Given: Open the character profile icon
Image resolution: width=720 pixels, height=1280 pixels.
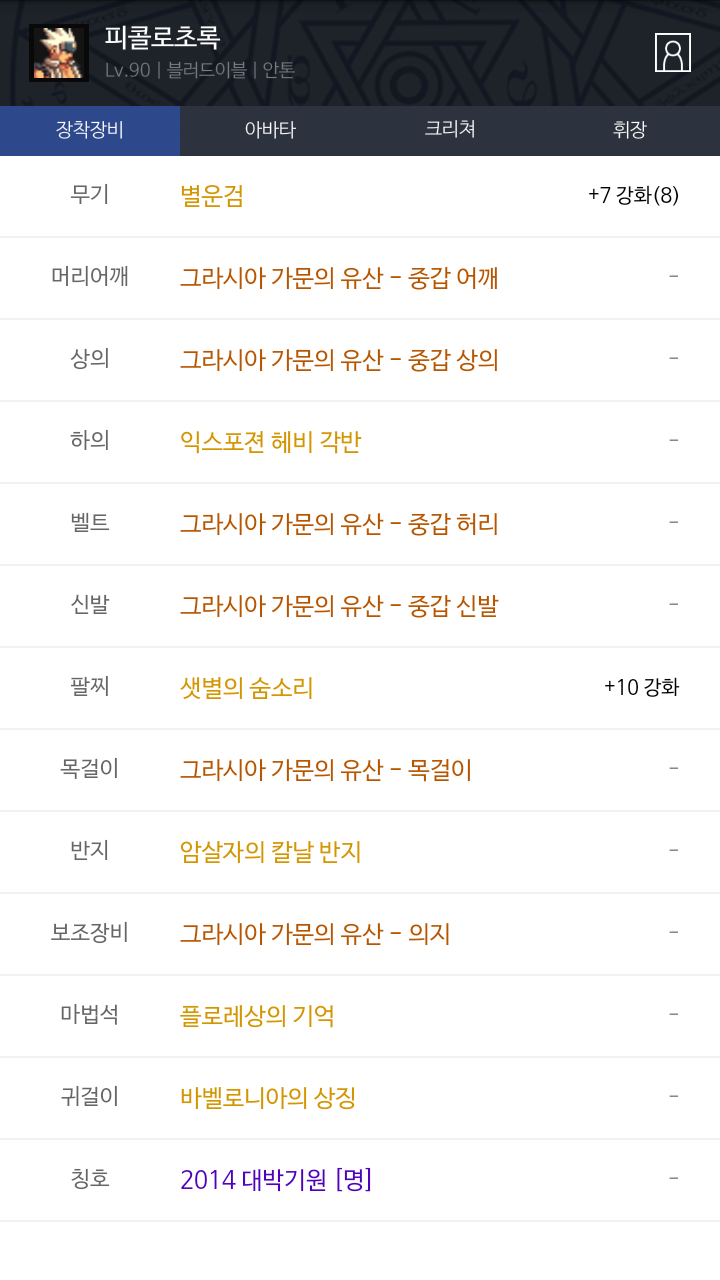Looking at the screenshot, I should 672,53.
